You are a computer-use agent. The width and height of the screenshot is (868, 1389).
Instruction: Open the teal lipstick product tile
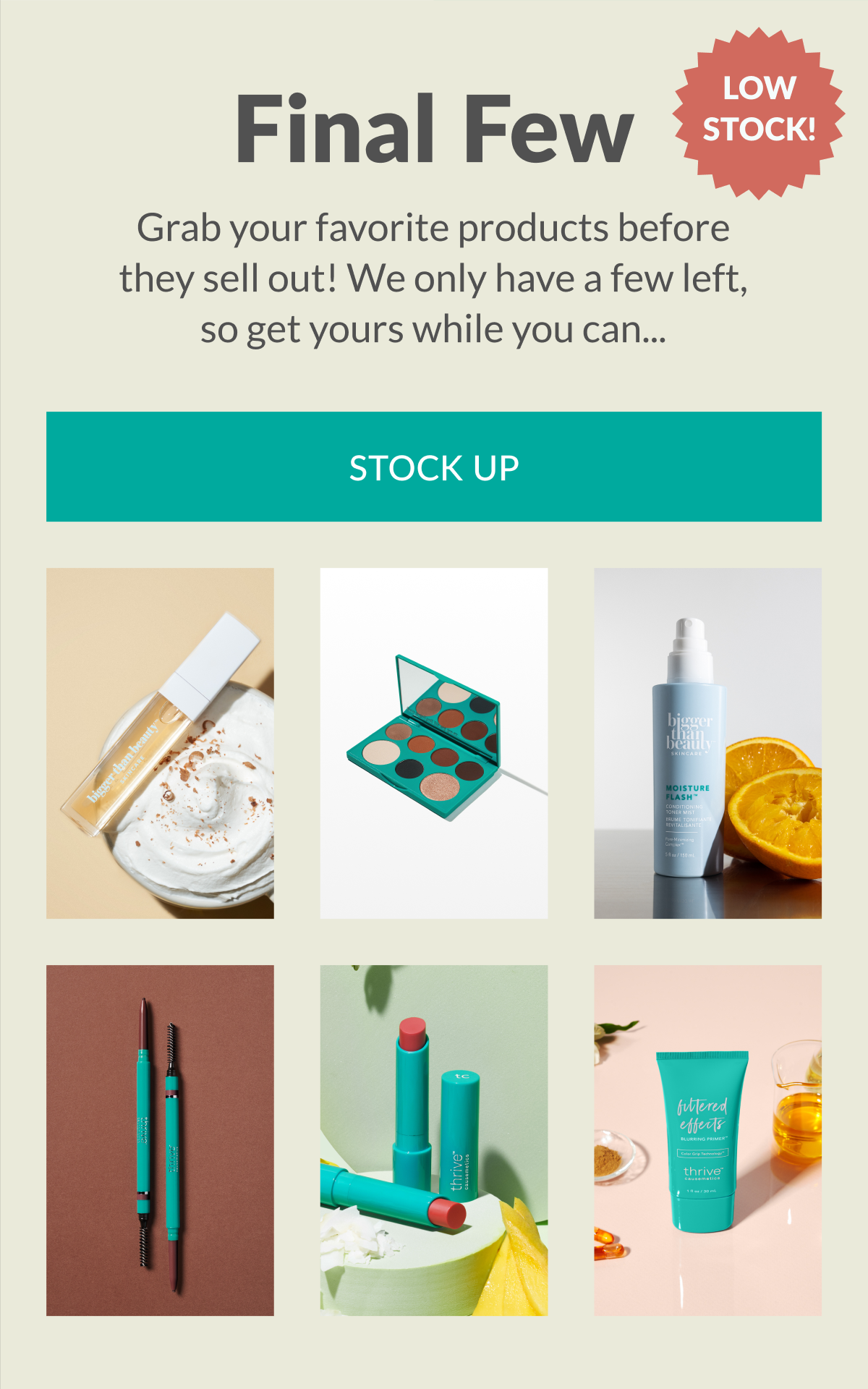(434, 1140)
